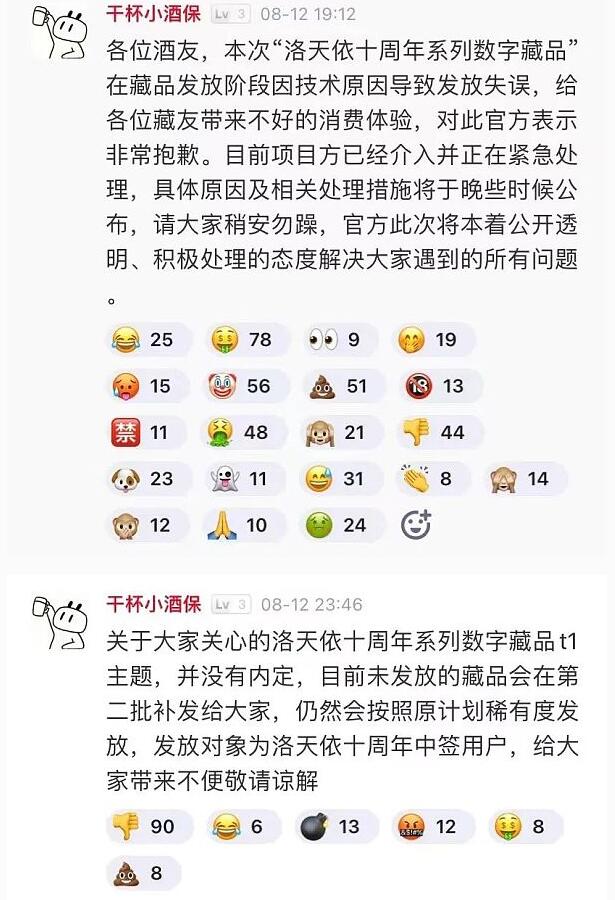Tap the bomb reaction with 13

click(338, 827)
